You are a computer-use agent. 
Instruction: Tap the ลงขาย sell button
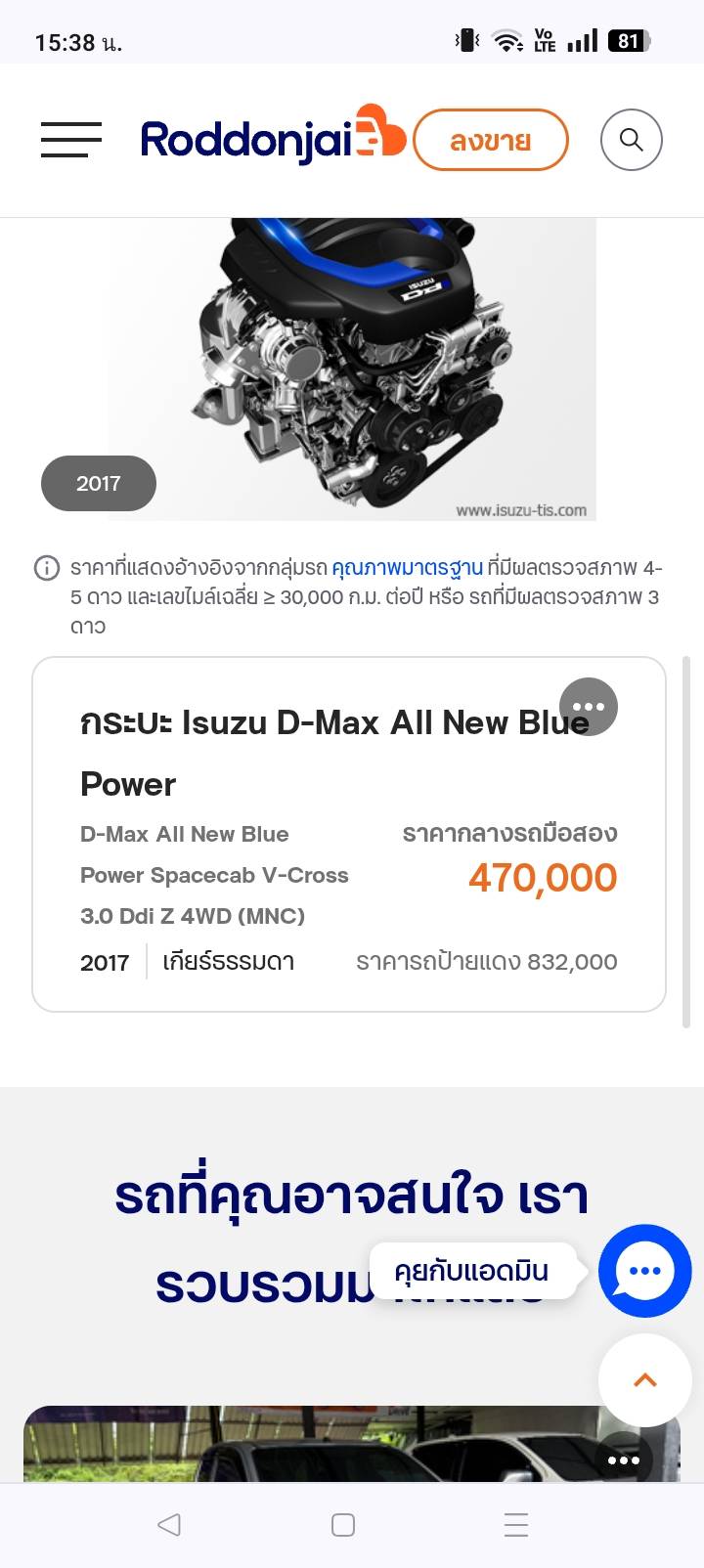point(490,141)
